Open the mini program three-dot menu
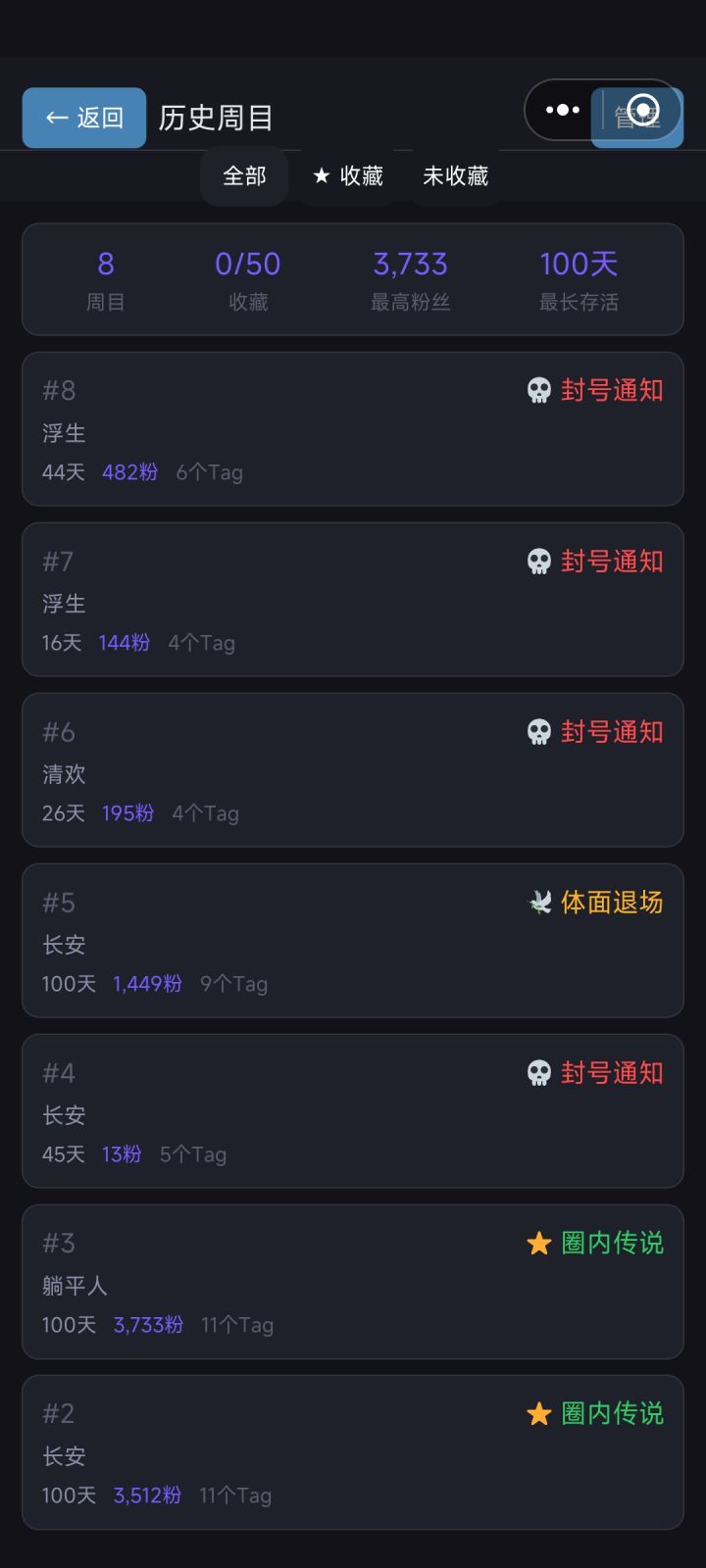 point(563,110)
